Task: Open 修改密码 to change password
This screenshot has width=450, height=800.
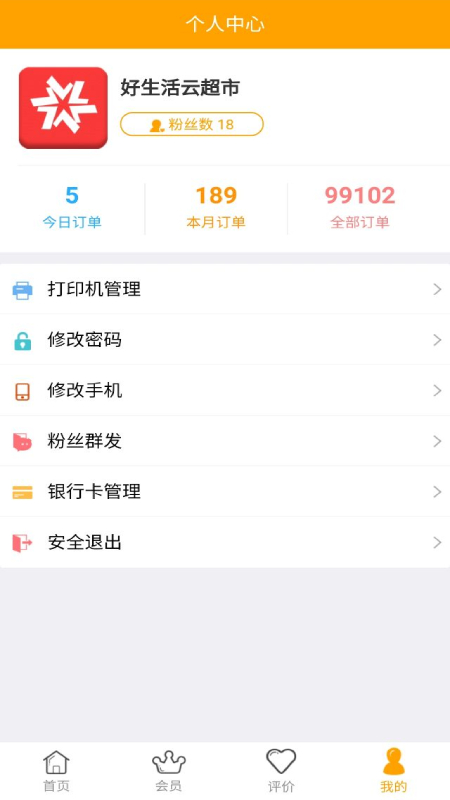Action: pos(225,340)
